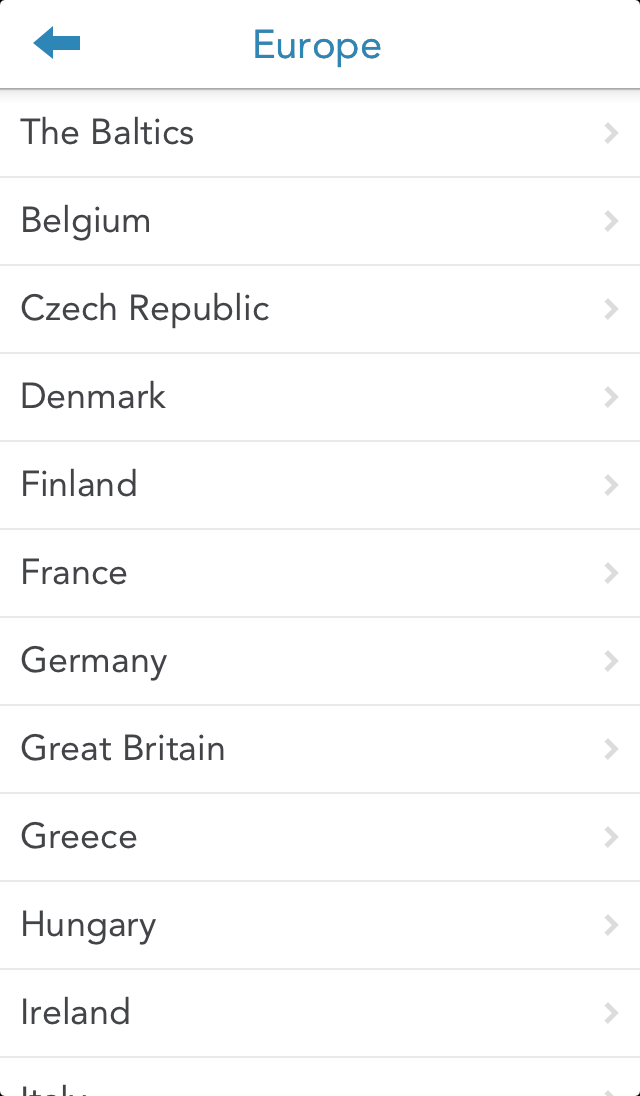Go back using the arrow icon
Viewport: 640px width, 1096px height.
coord(56,43)
